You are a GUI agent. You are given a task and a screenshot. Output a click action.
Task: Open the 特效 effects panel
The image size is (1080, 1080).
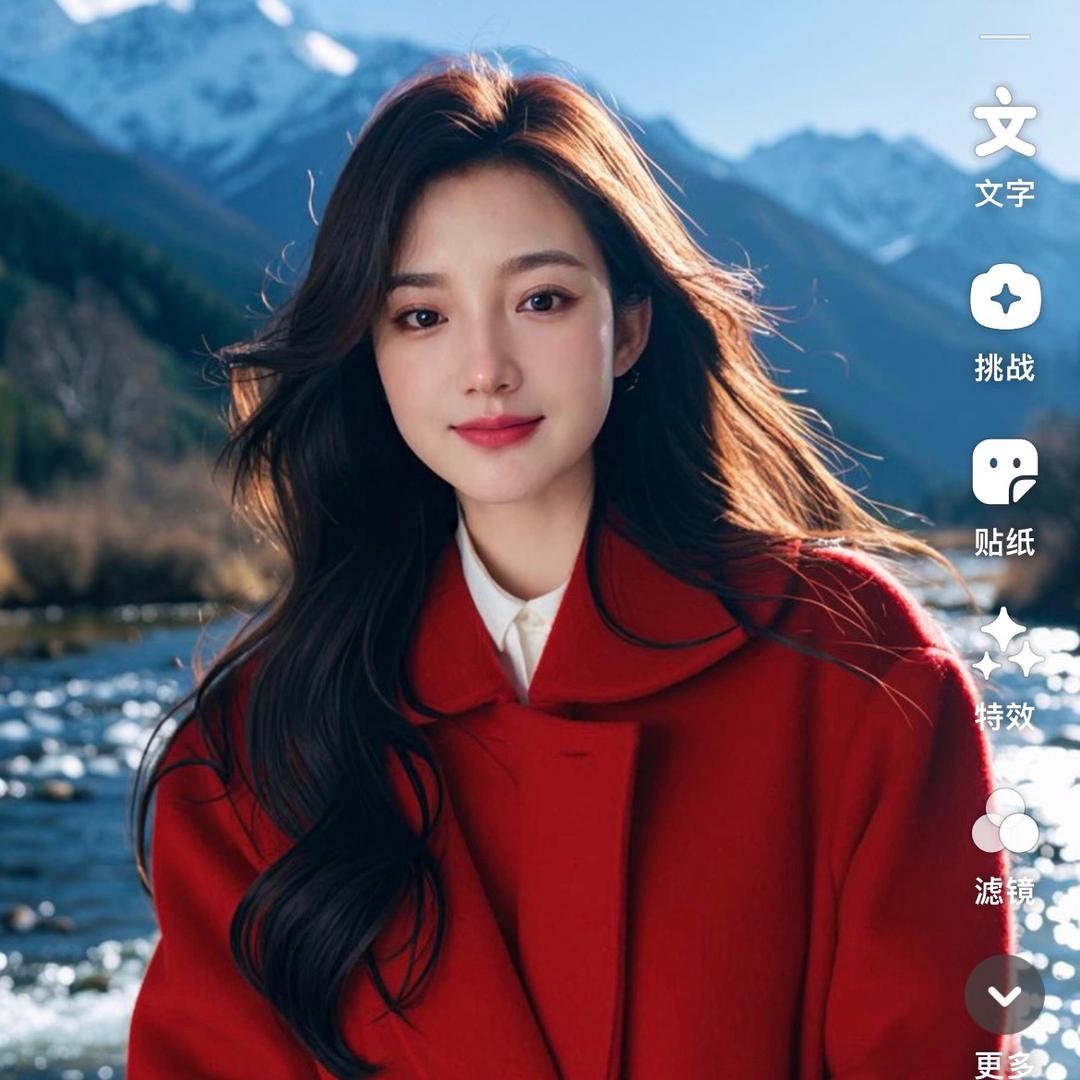(1004, 646)
